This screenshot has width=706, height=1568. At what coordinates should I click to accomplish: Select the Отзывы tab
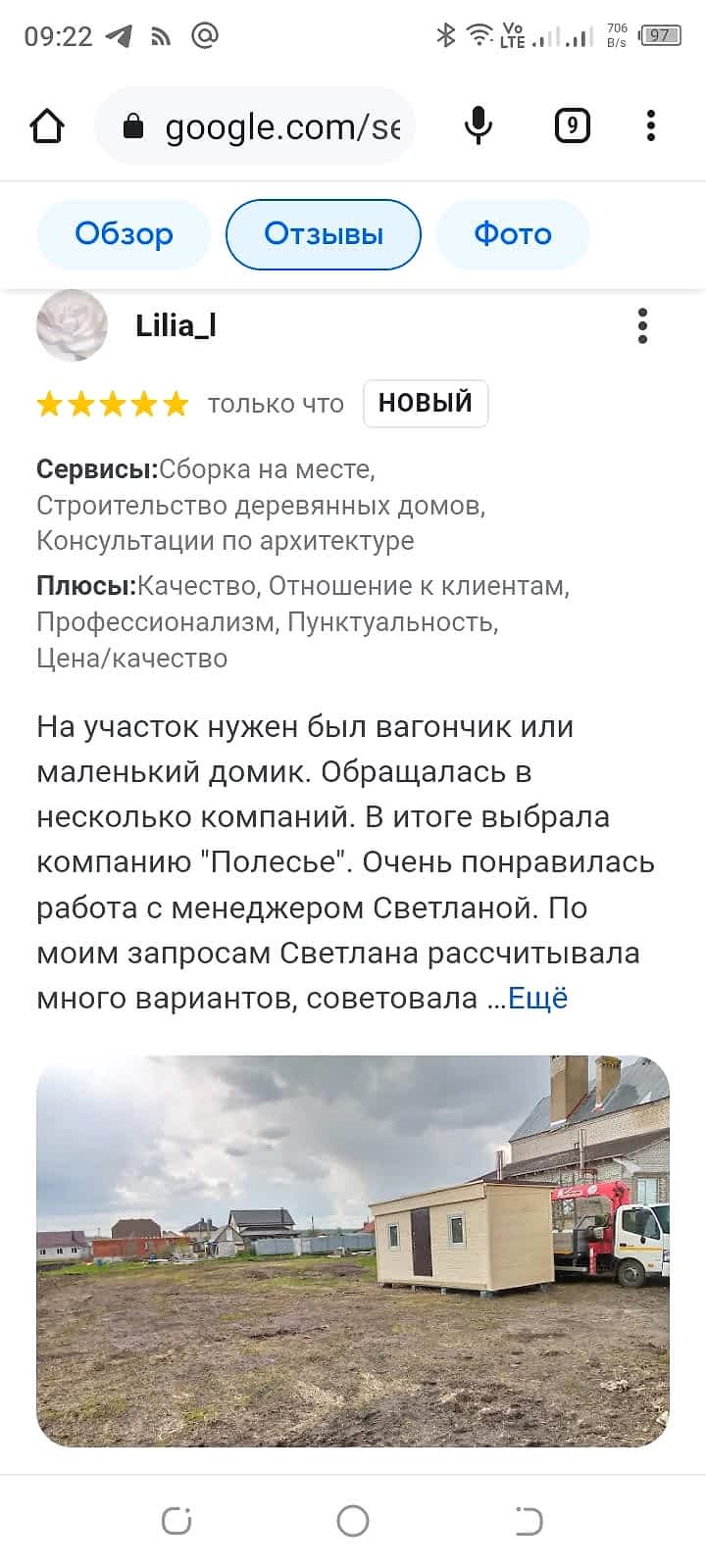[x=324, y=234]
